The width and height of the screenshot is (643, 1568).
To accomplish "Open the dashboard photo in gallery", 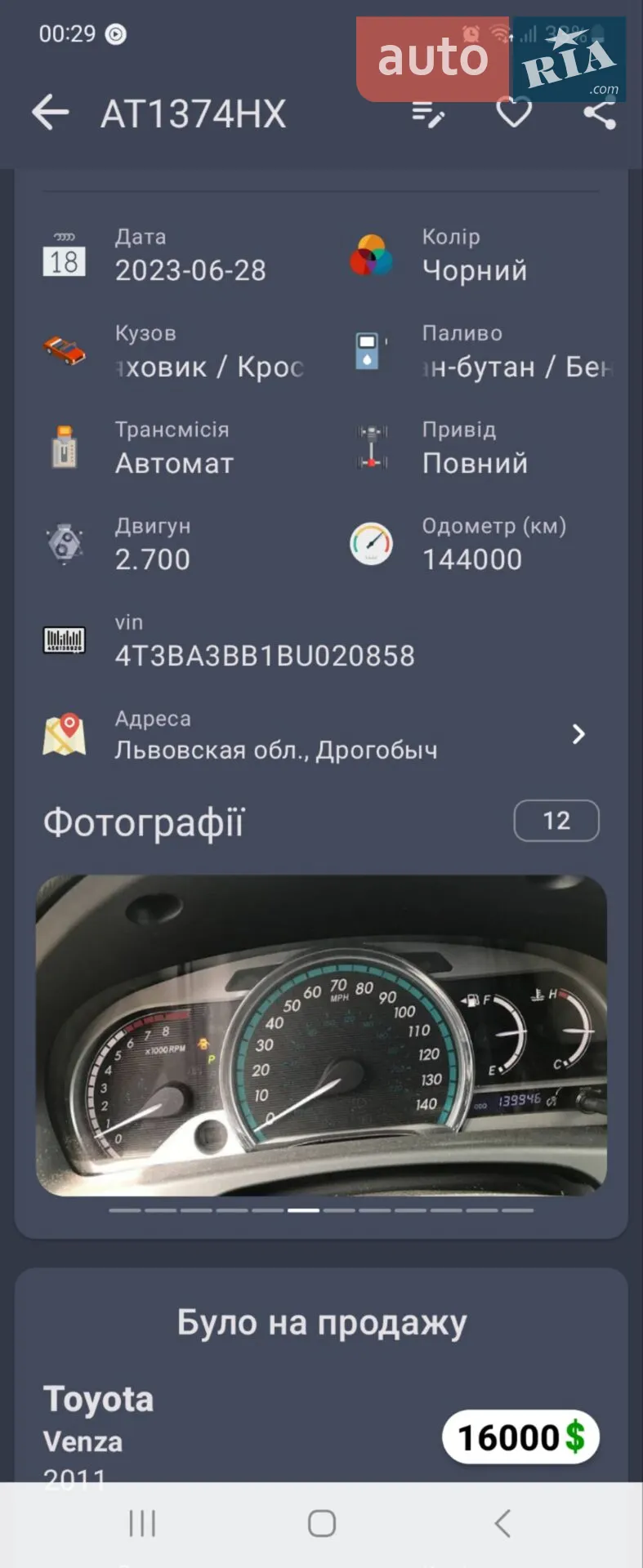I will pos(321,1036).
